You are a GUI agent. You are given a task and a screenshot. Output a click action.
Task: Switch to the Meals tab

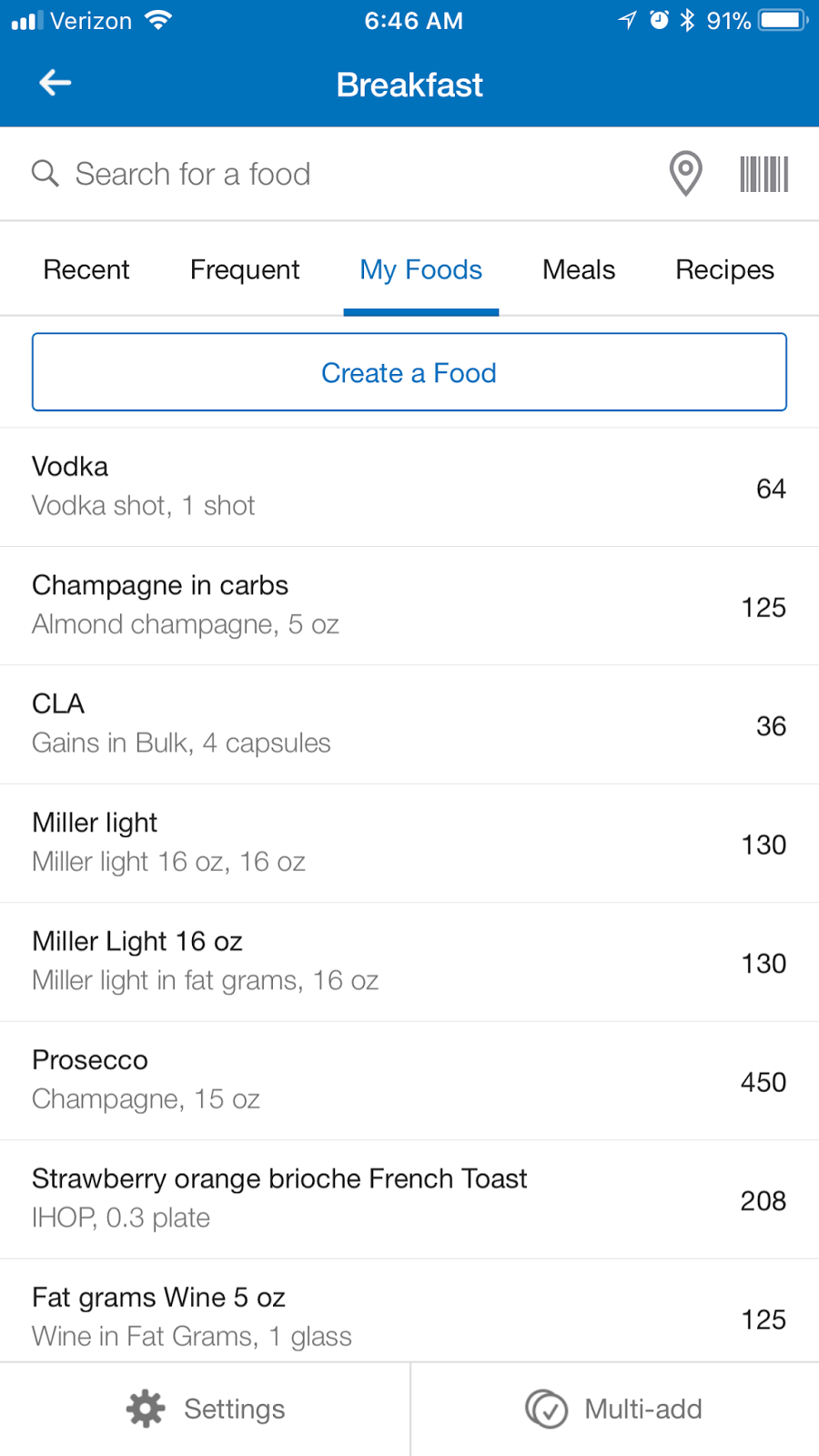pos(579,269)
